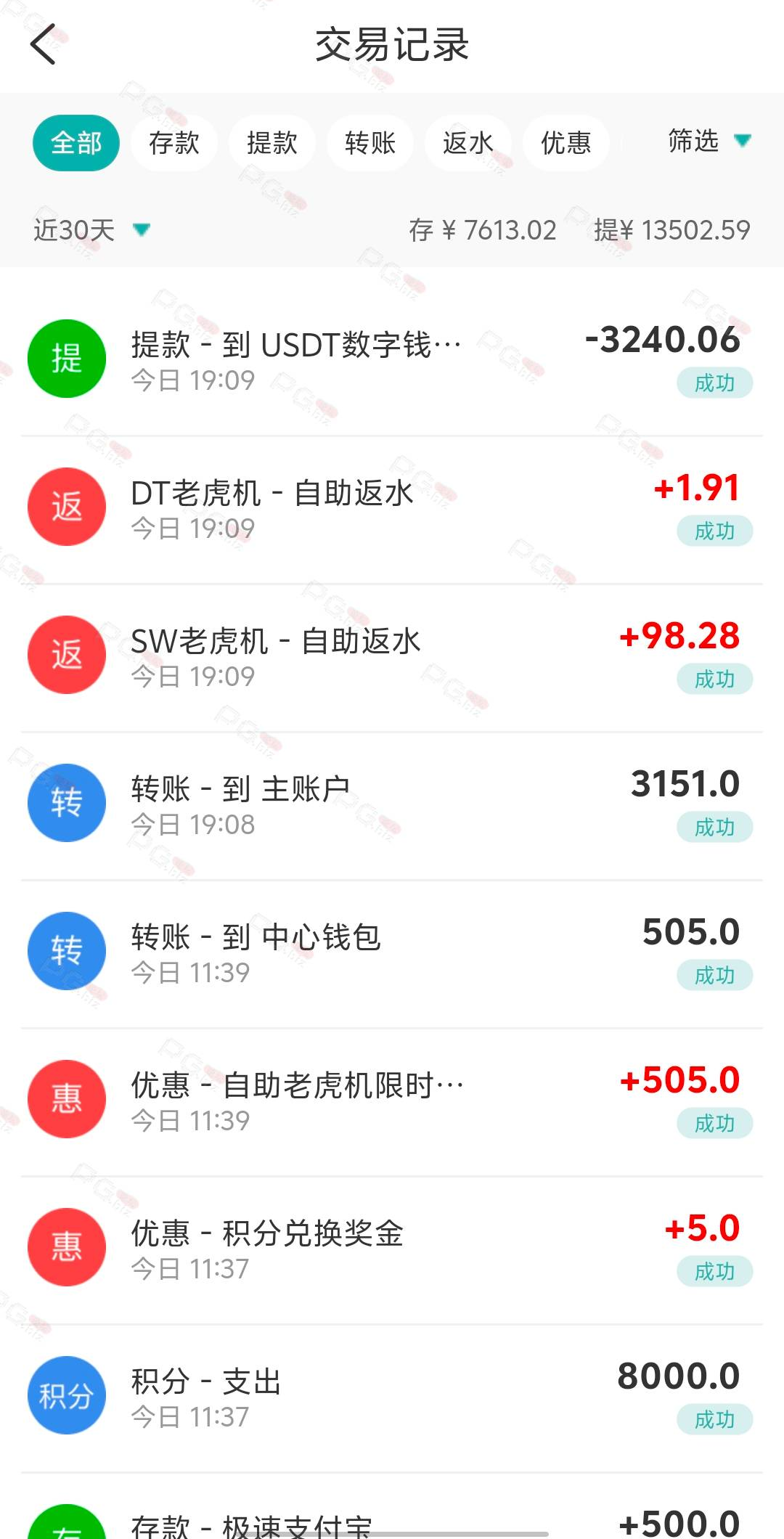Switch to the 优惠 filter
This screenshot has width=784, height=1539.
[x=566, y=143]
